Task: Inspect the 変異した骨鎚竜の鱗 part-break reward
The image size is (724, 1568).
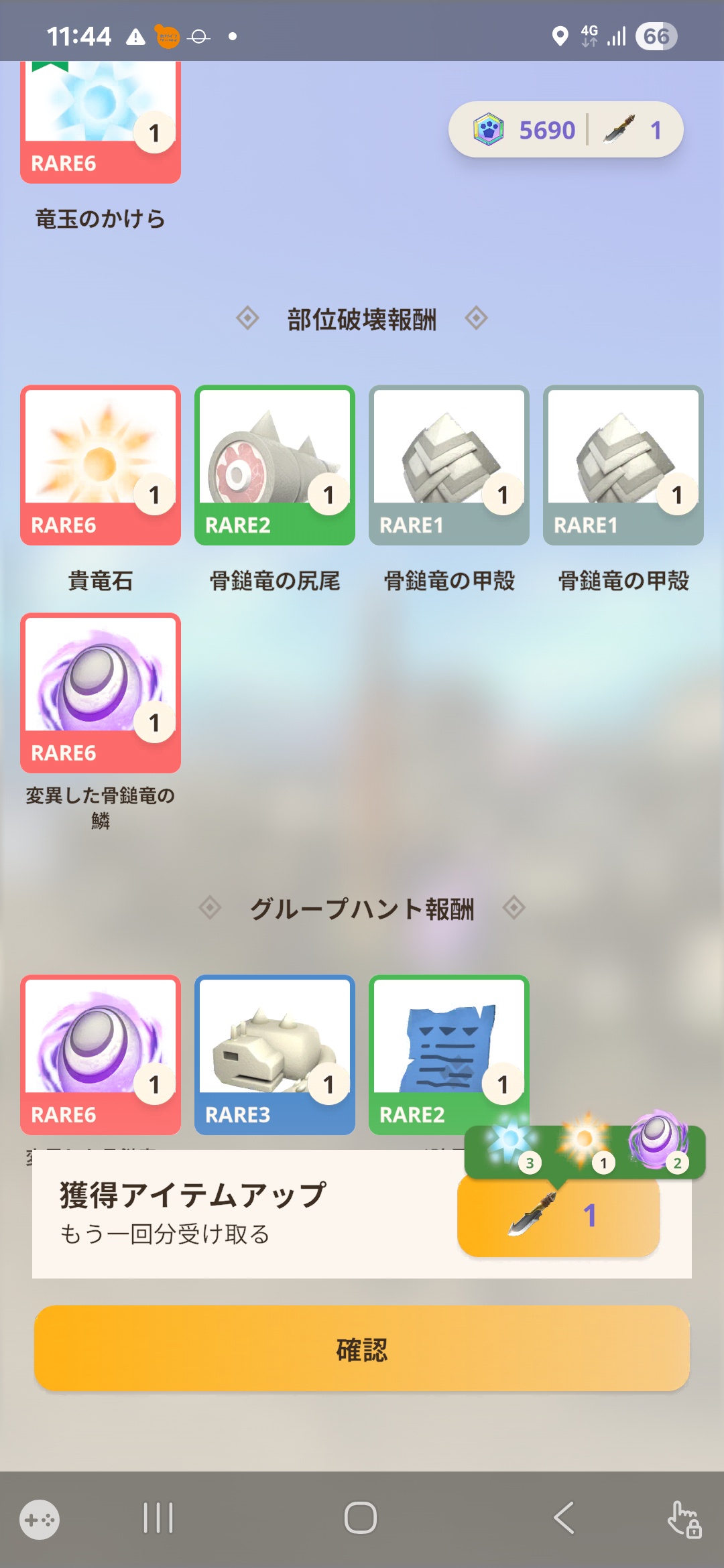Action: pyautogui.click(x=101, y=693)
